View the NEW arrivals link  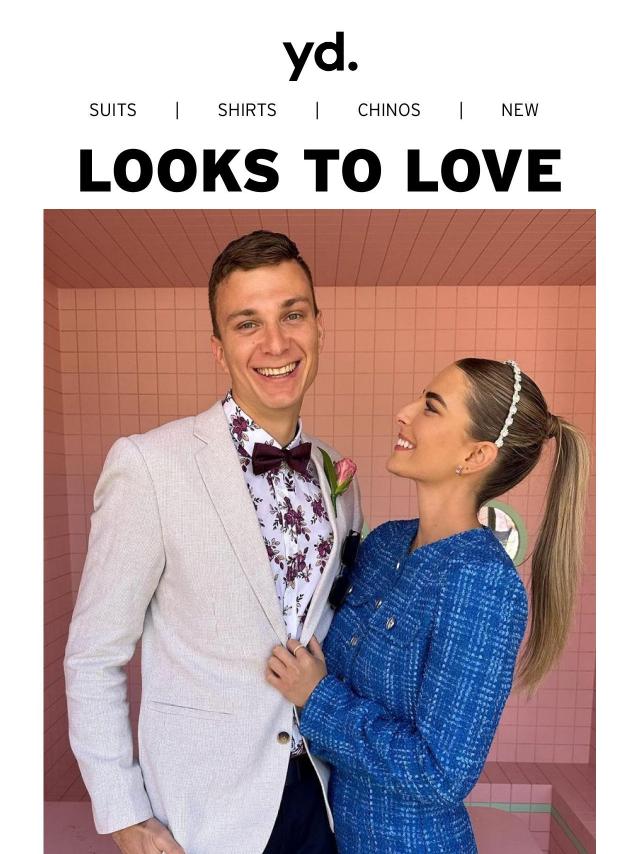click(519, 110)
